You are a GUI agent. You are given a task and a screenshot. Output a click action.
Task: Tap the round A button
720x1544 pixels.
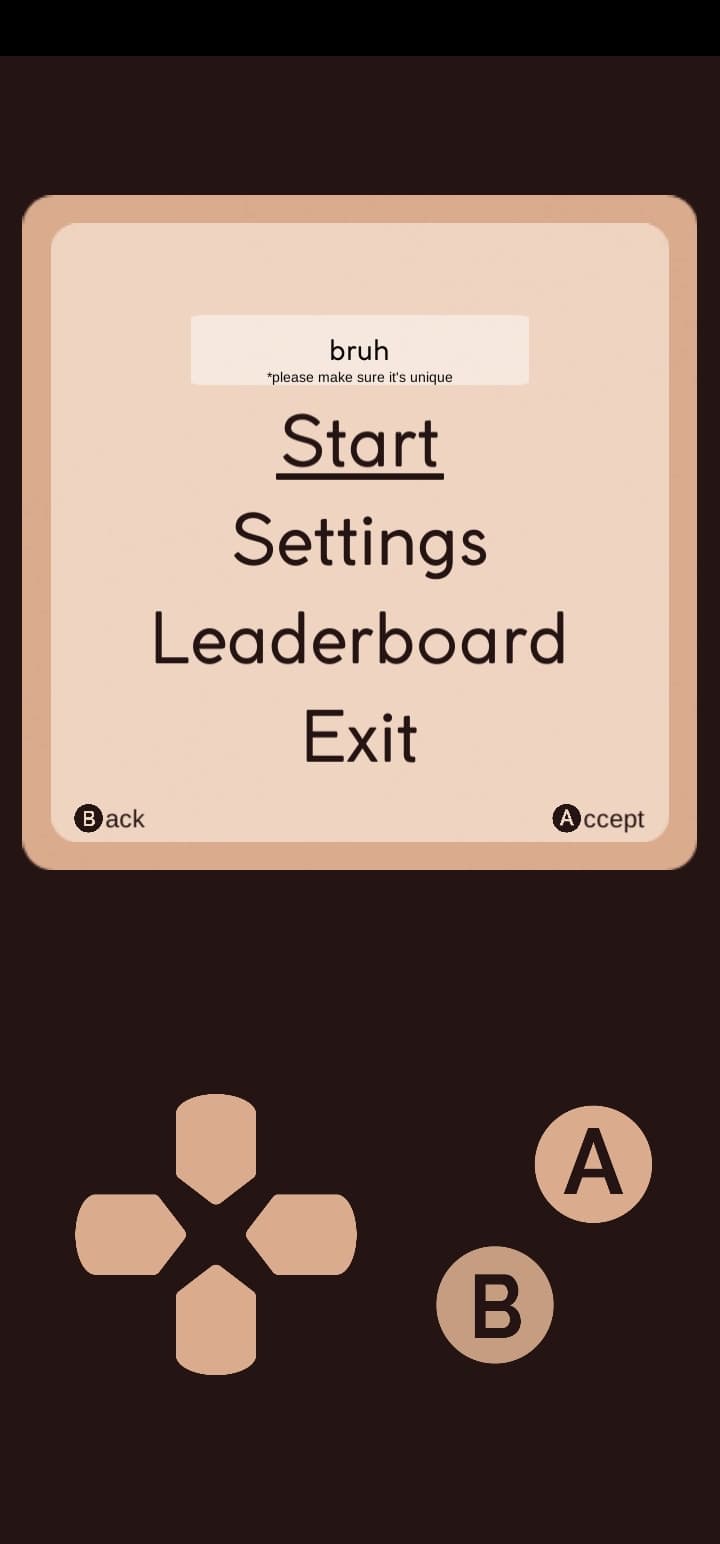pos(593,1164)
